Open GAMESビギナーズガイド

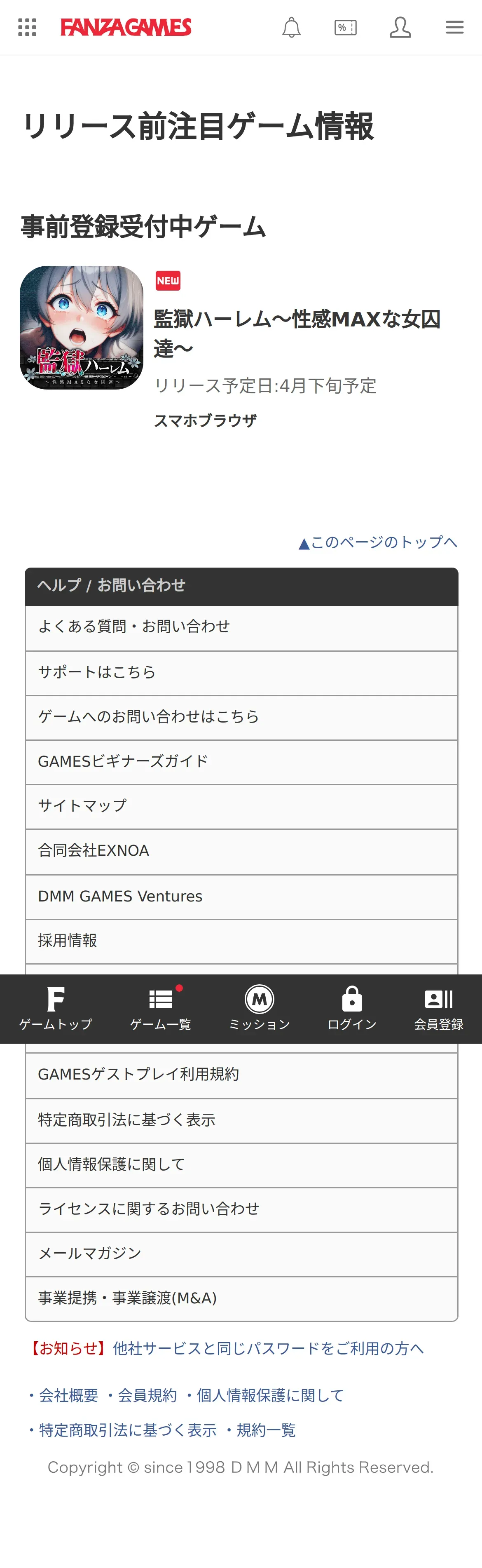click(241, 762)
